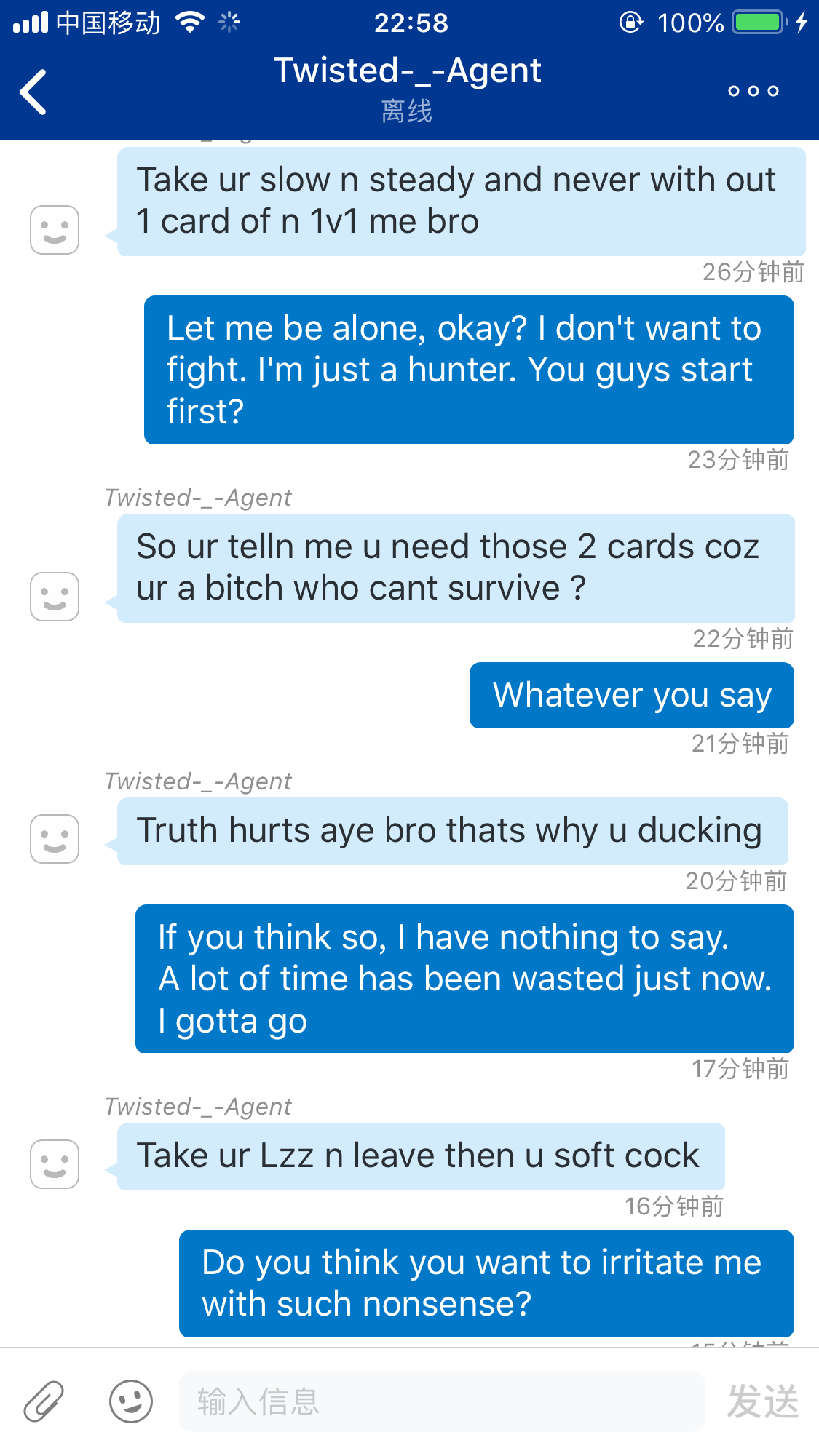This screenshot has width=819, height=1456.
Task: Open the three-dot more options menu
Action: click(753, 91)
